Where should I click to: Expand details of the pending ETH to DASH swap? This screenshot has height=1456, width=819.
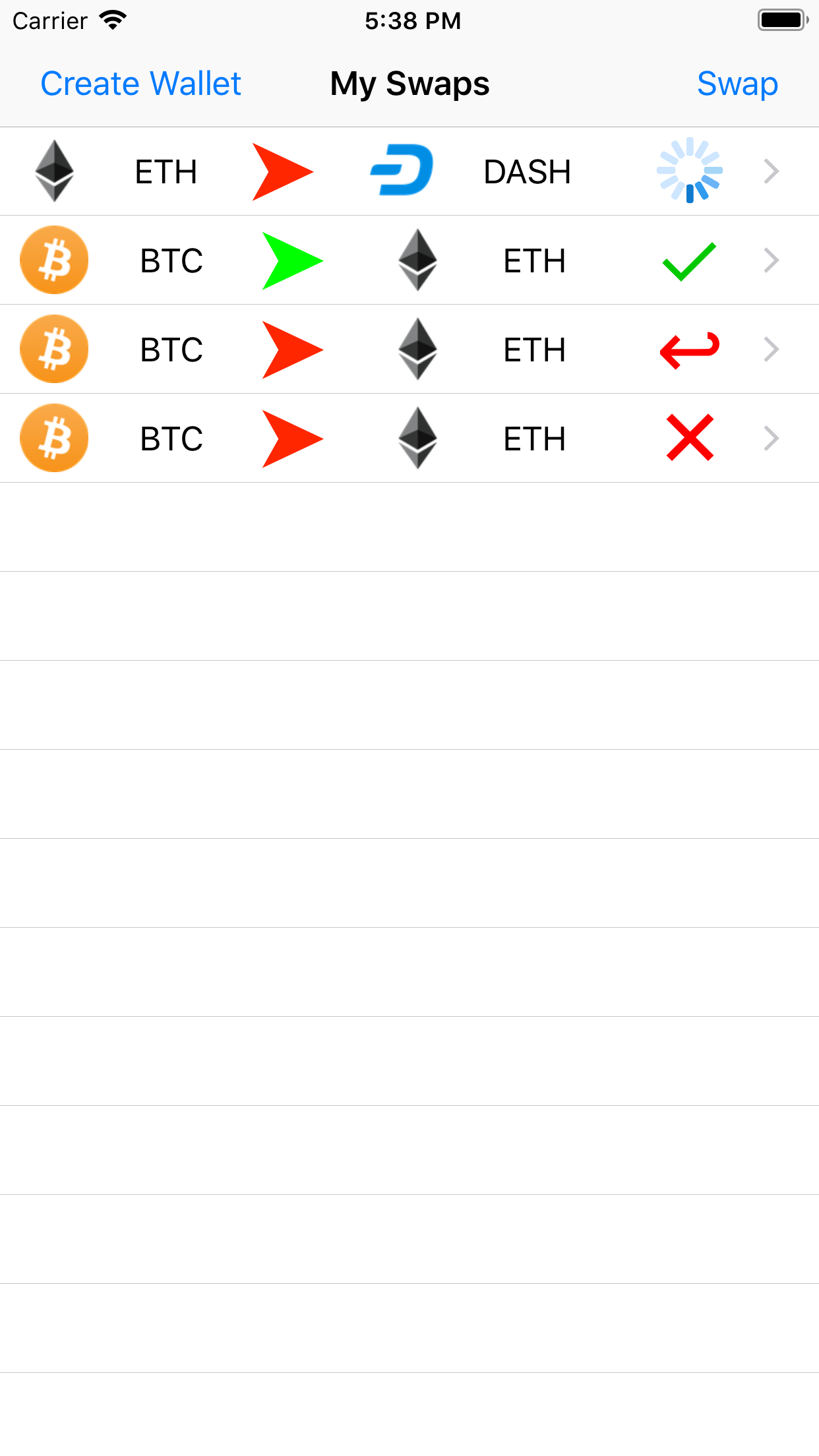pyautogui.click(x=770, y=171)
